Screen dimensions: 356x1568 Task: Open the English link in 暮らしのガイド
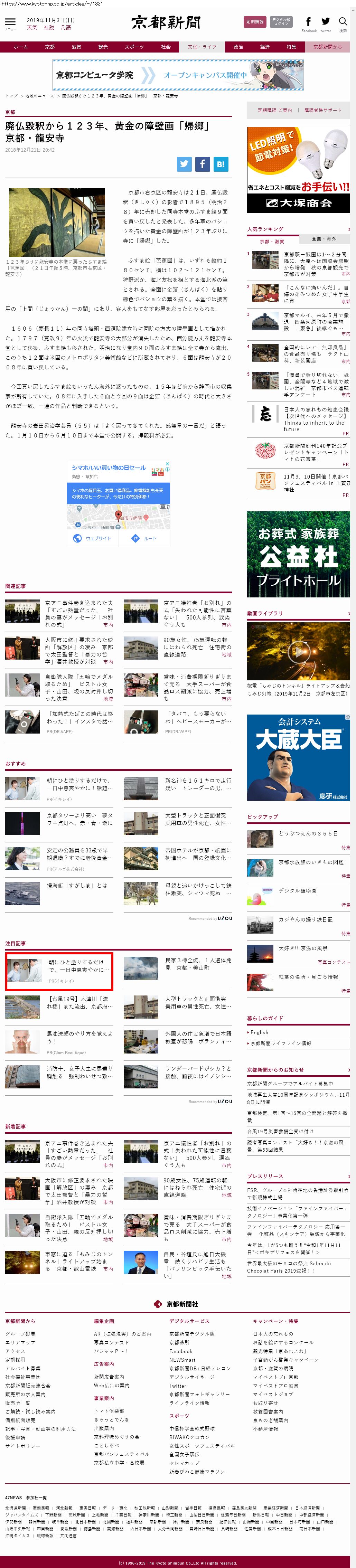pyautogui.click(x=259, y=1032)
